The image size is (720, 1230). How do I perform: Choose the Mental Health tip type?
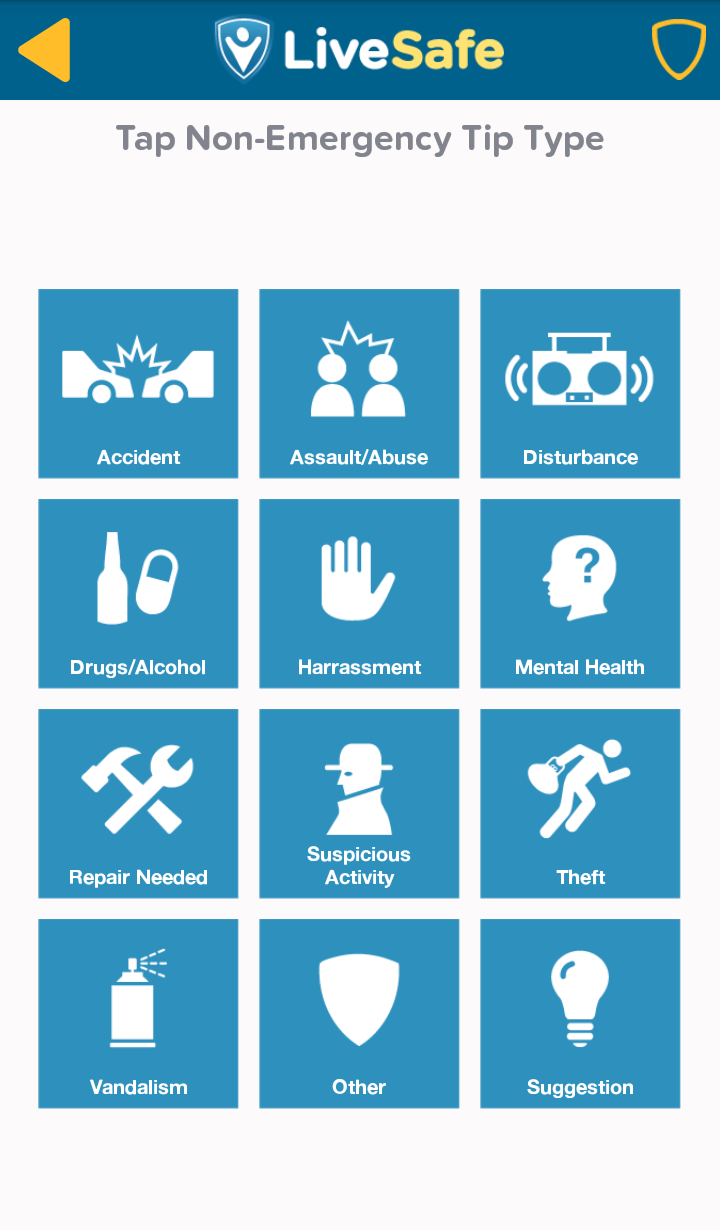click(580, 594)
